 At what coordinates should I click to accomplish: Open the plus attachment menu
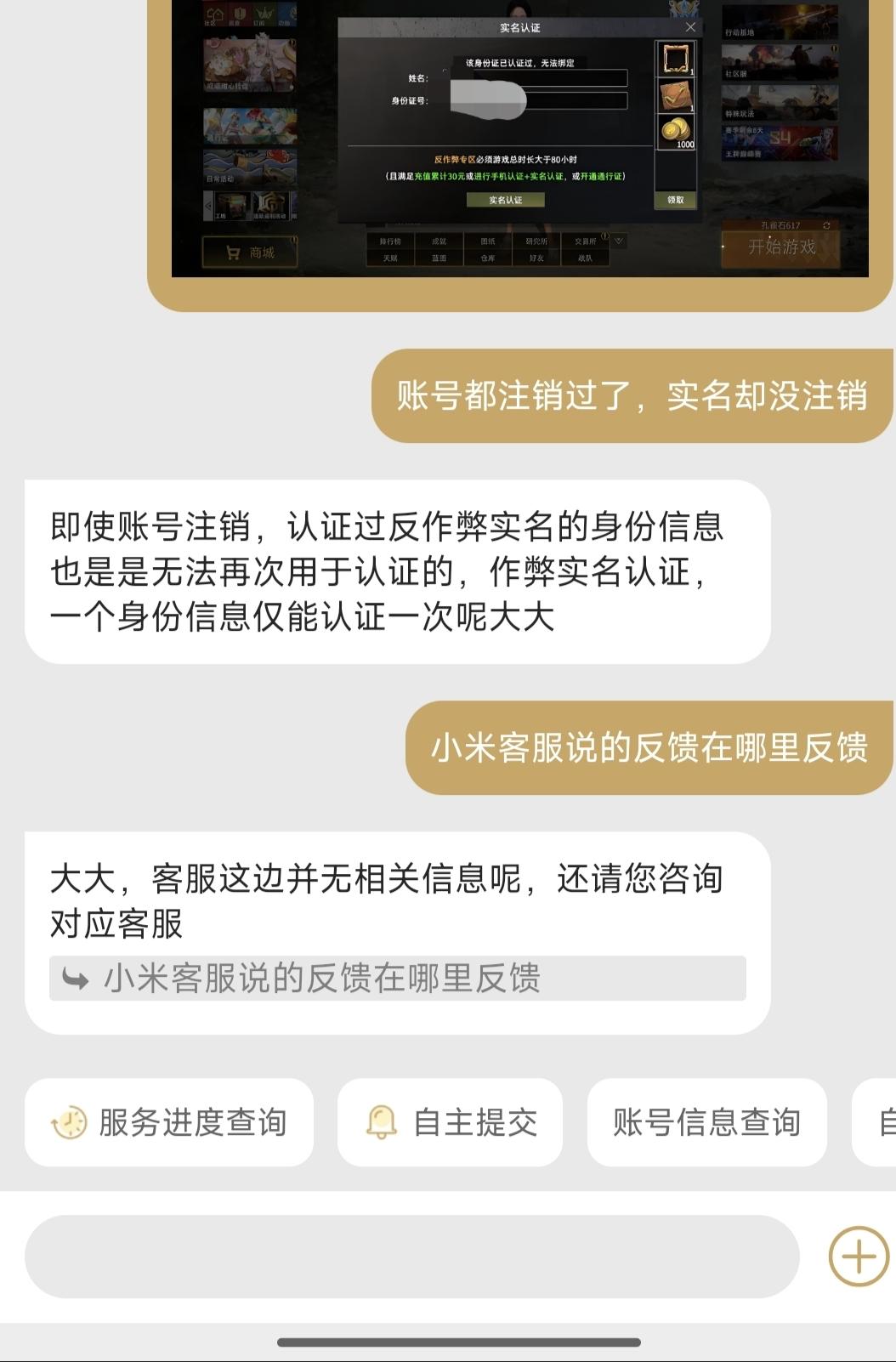pyautogui.click(x=858, y=1257)
